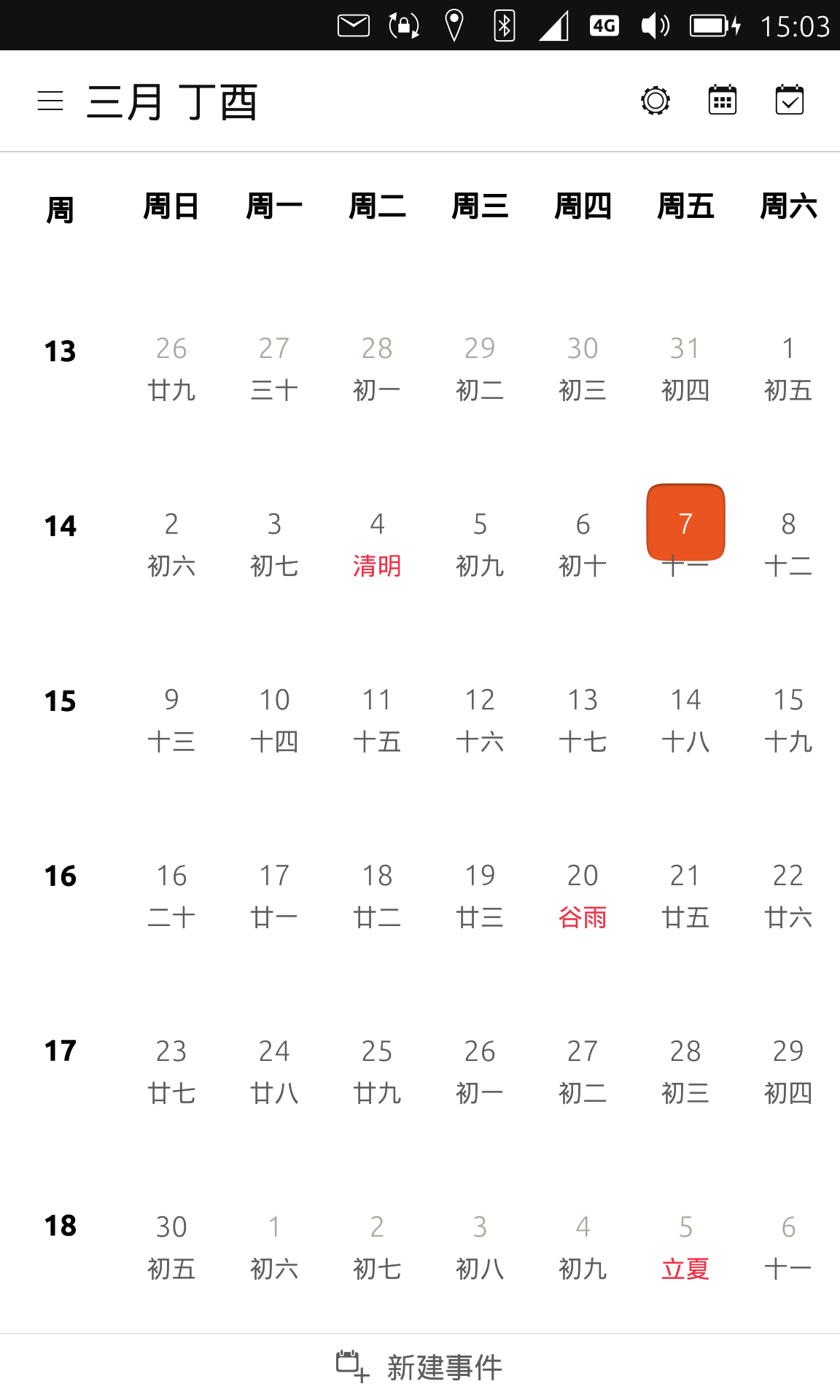Jump to today using the checkmark calendar icon
The height and width of the screenshot is (1400, 840).
click(x=790, y=100)
